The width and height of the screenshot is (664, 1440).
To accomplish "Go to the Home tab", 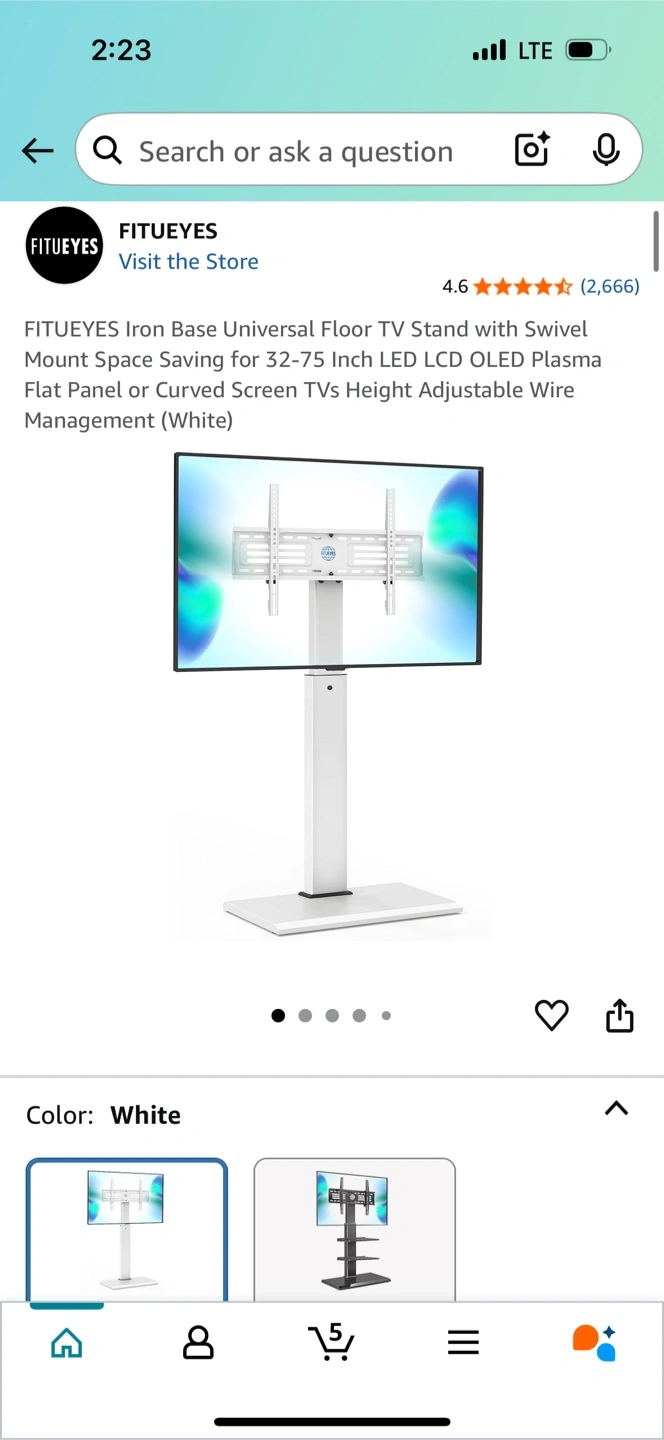I will point(66,1342).
